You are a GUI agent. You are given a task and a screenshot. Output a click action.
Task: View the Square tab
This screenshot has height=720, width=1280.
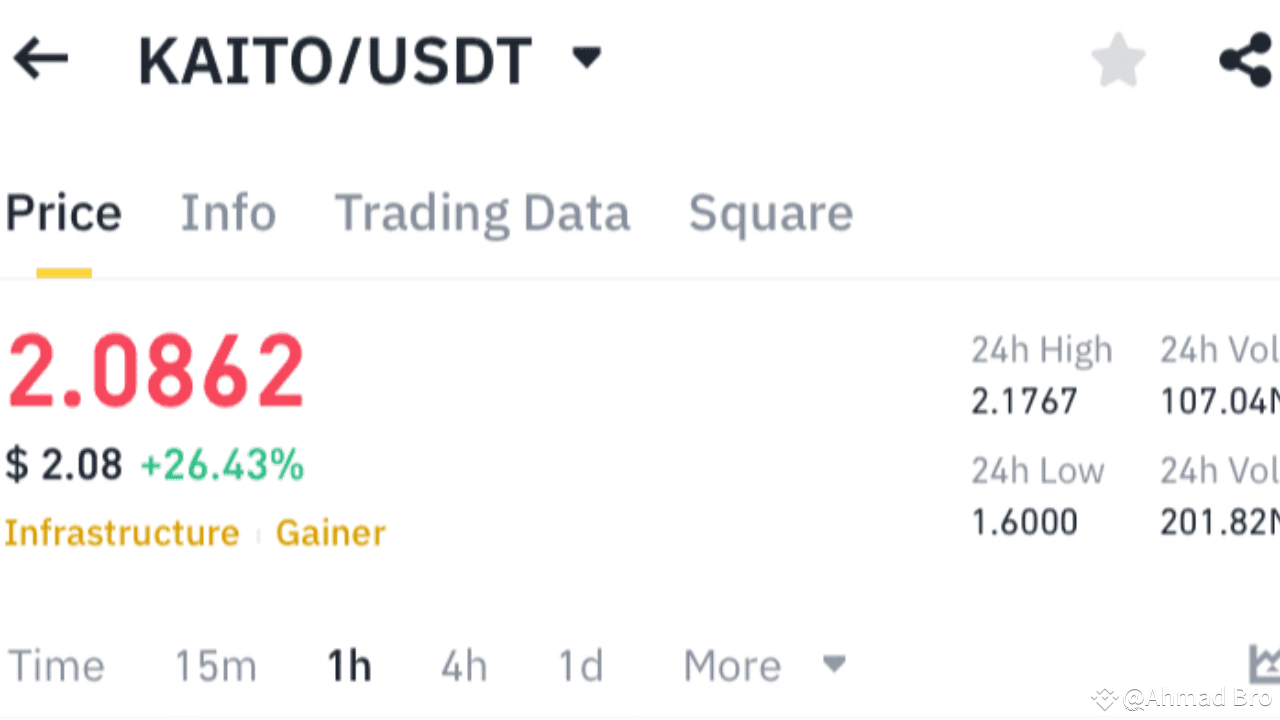pyautogui.click(x=770, y=213)
